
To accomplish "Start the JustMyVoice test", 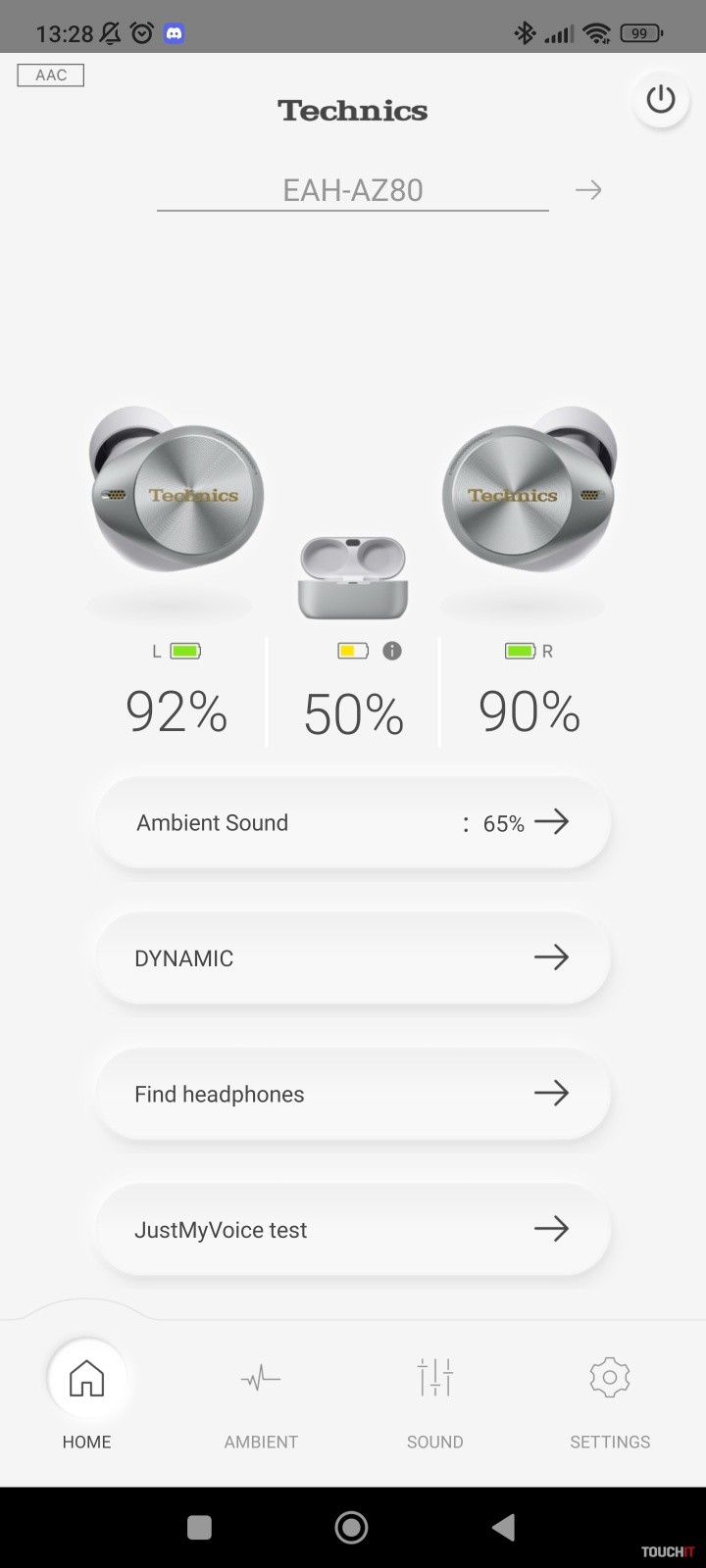I will point(353,1229).
